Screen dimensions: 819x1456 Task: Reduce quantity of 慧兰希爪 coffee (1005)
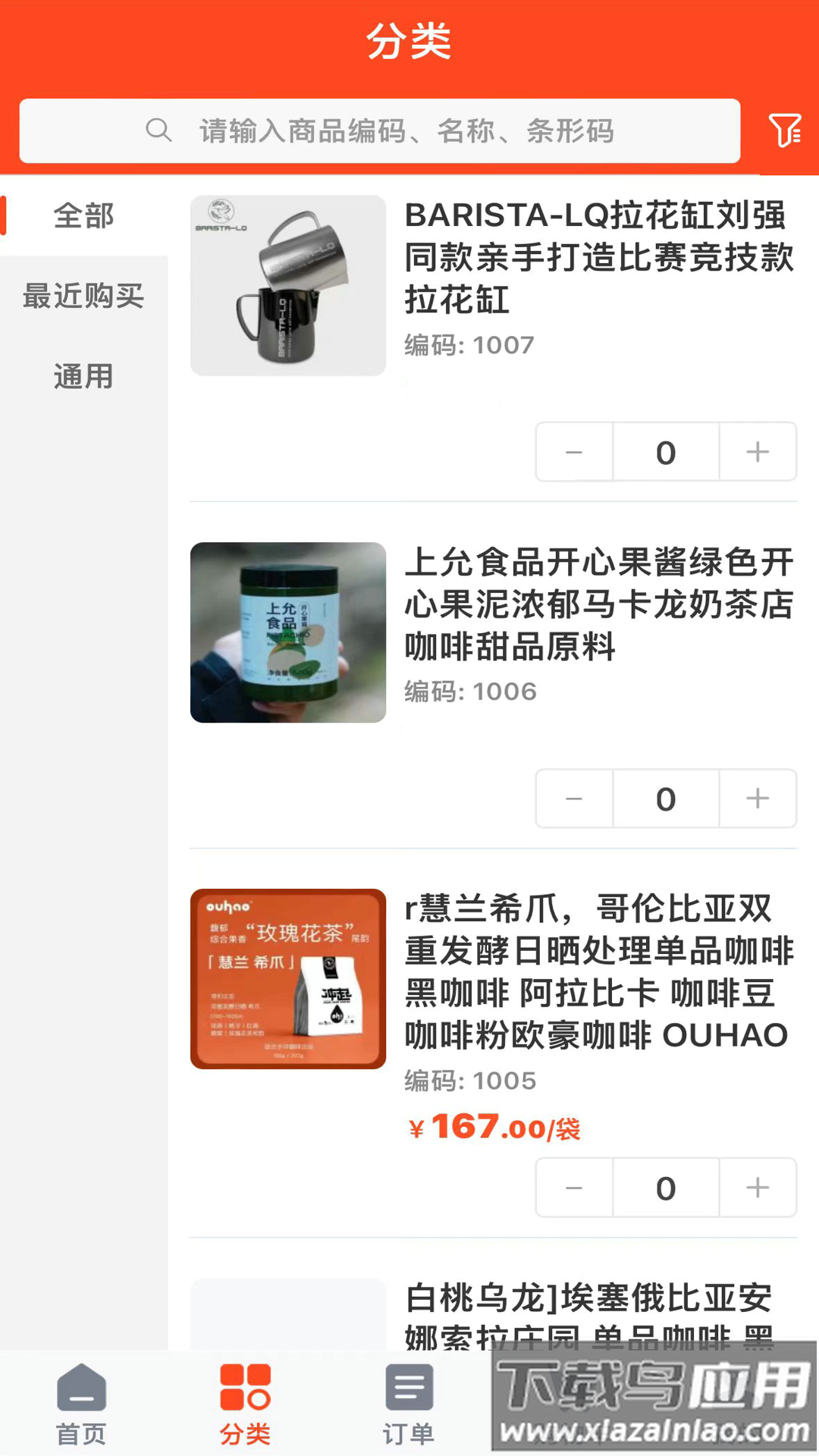tap(574, 1188)
